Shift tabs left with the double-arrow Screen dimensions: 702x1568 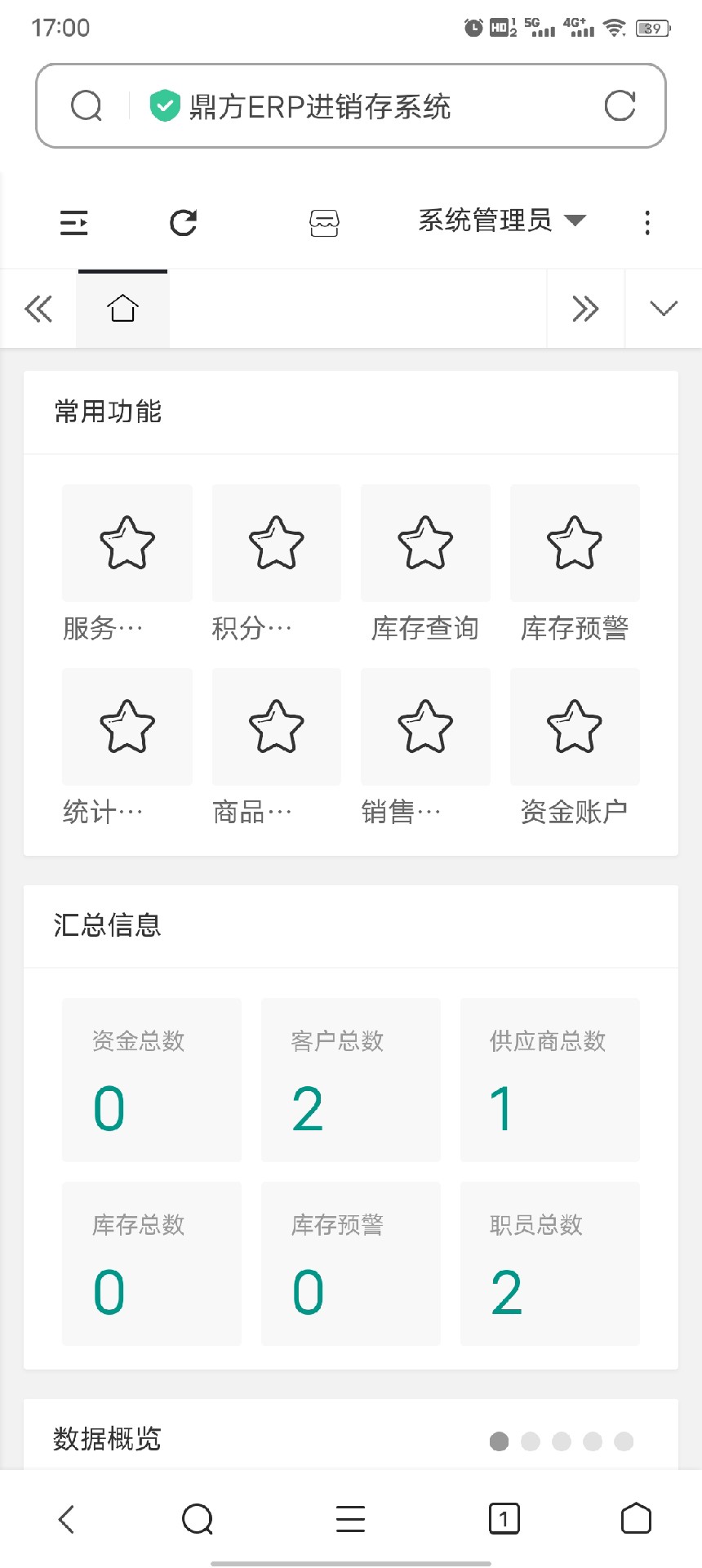(x=38, y=309)
